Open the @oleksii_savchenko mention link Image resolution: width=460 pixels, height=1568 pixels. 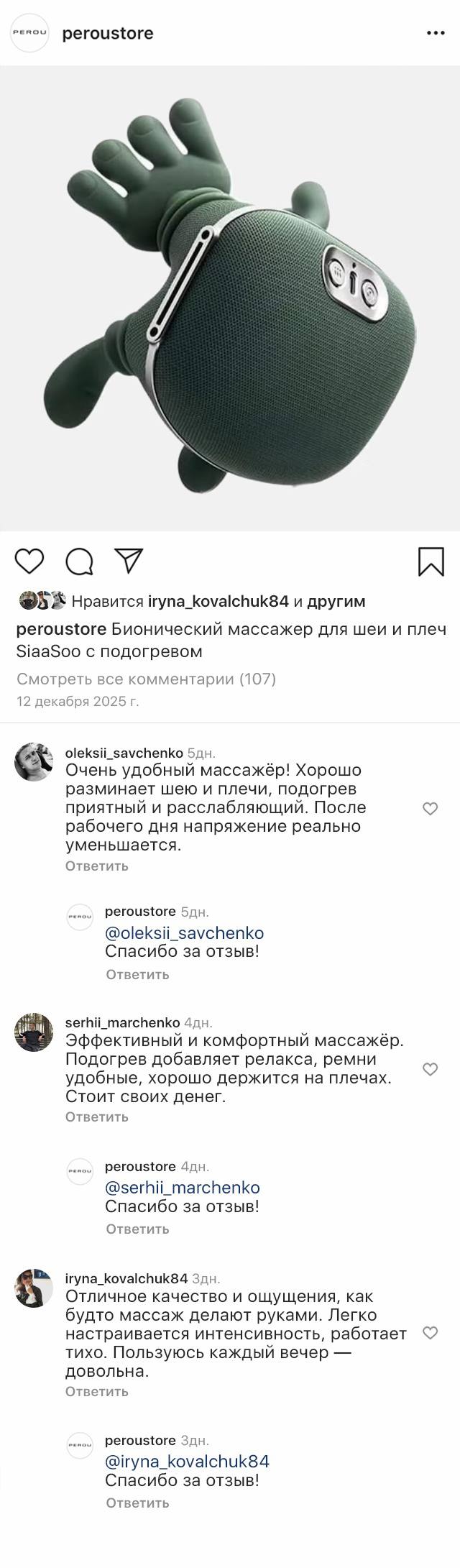click(x=185, y=933)
